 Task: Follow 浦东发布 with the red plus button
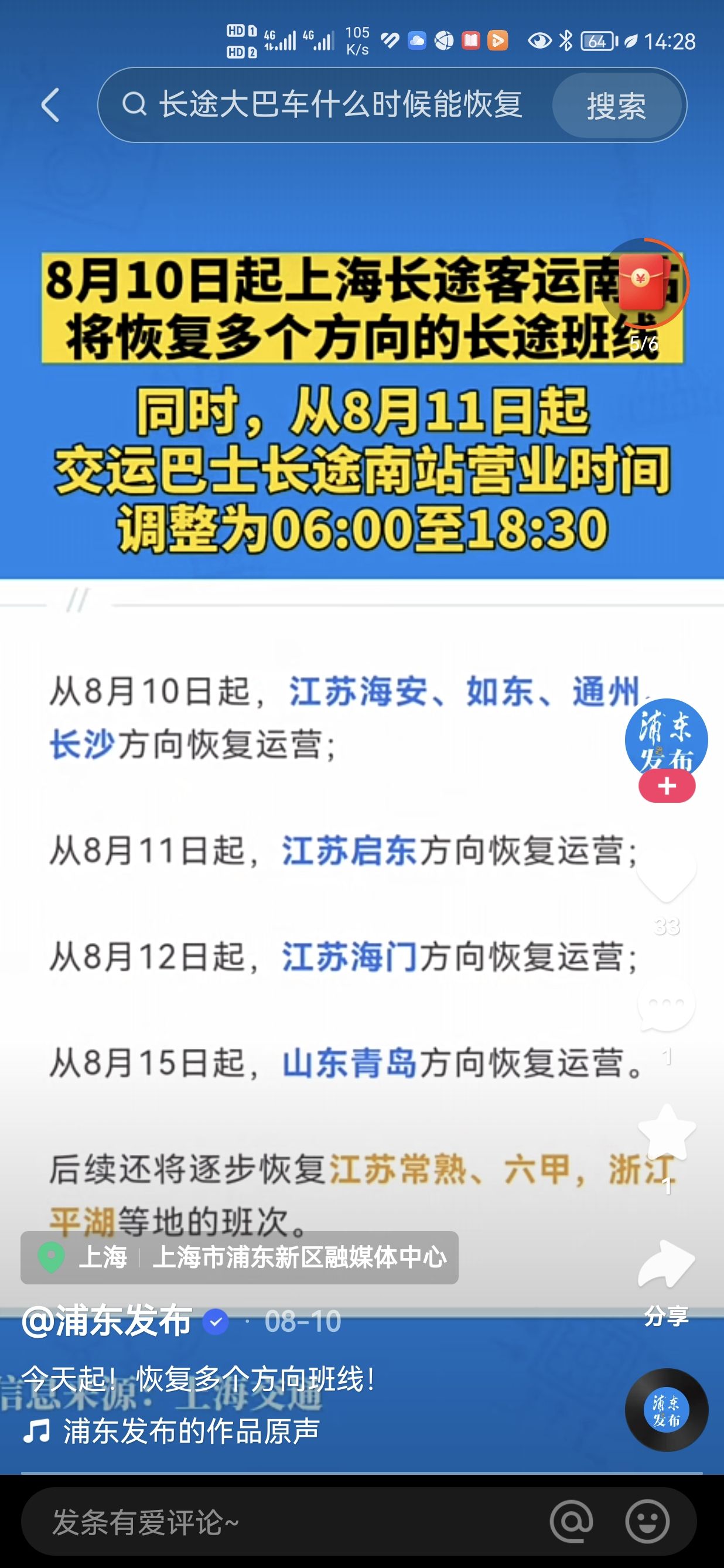coord(667,786)
